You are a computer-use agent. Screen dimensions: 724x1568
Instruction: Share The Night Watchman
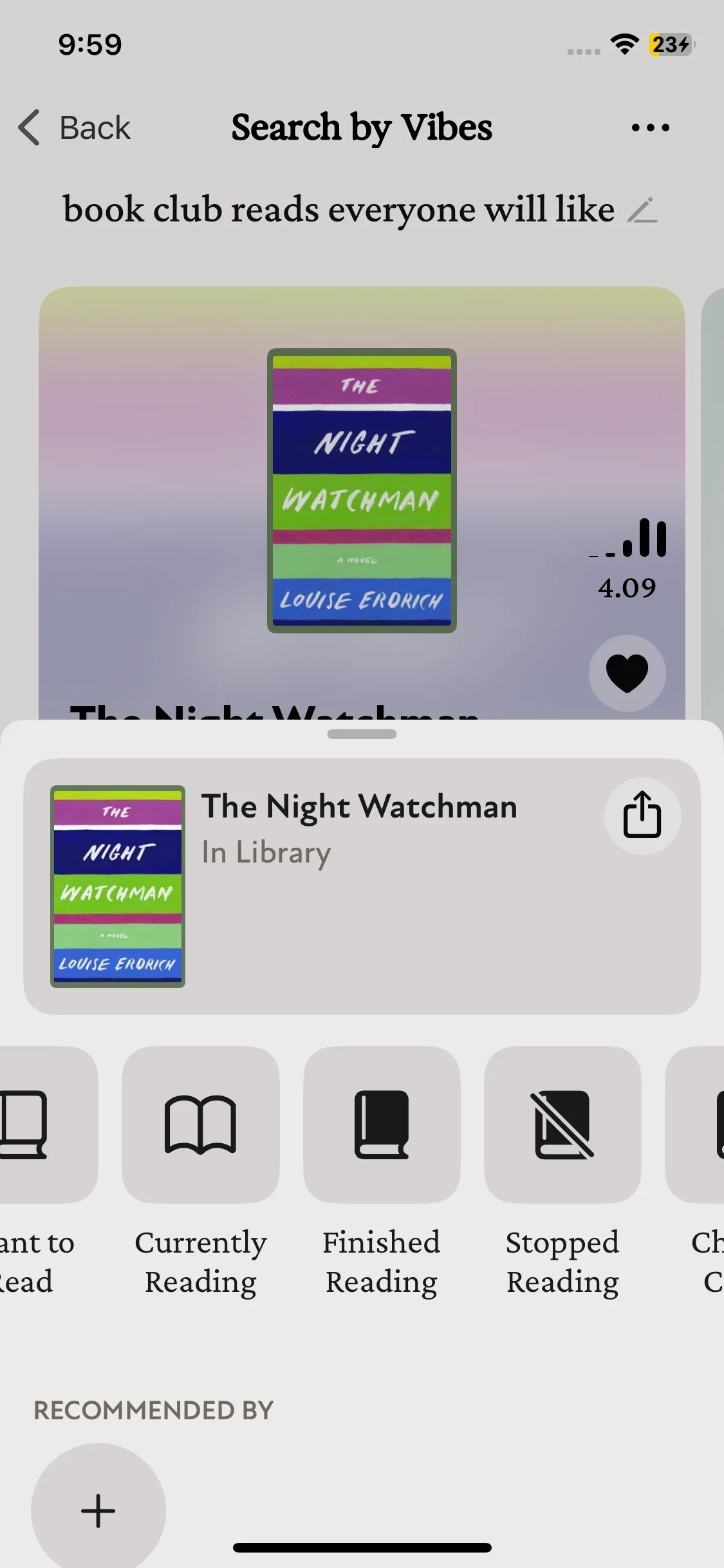click(642, 816)
